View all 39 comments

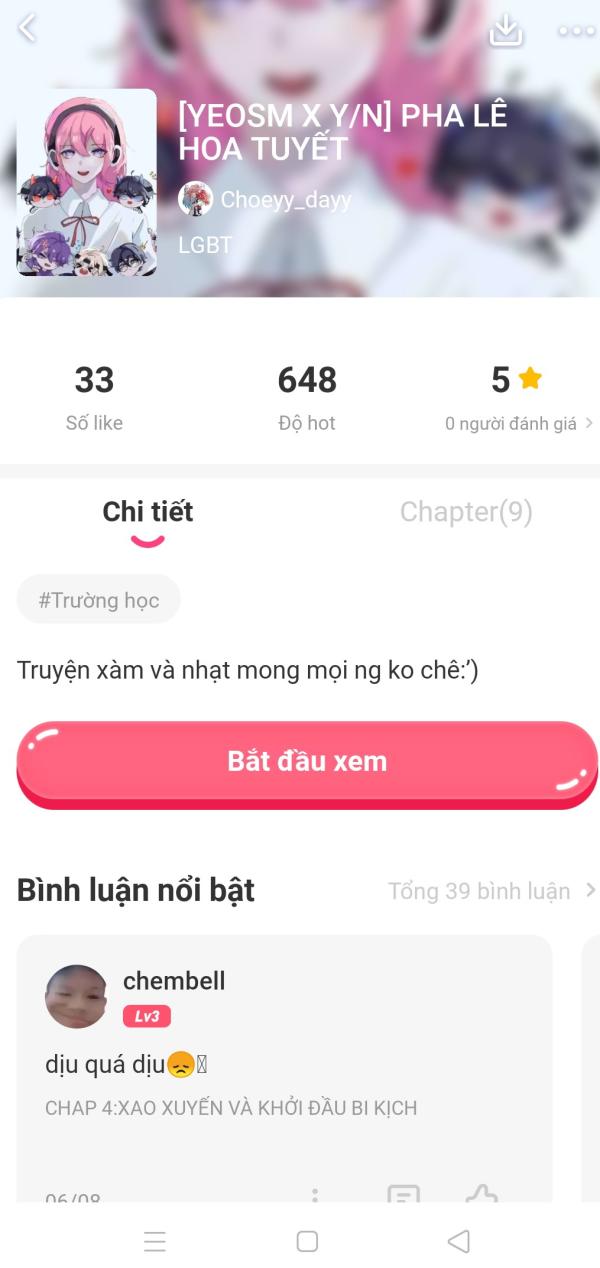[491, 891]
